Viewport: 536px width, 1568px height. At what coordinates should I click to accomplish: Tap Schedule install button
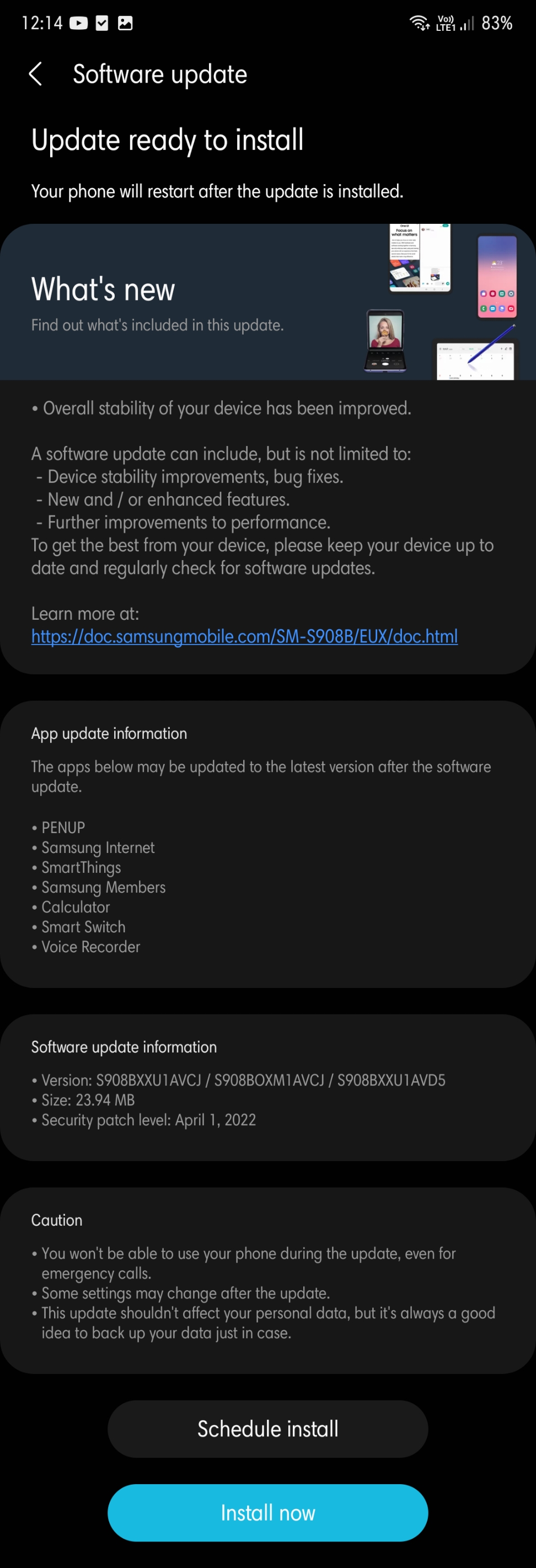tap(267, 1429)
